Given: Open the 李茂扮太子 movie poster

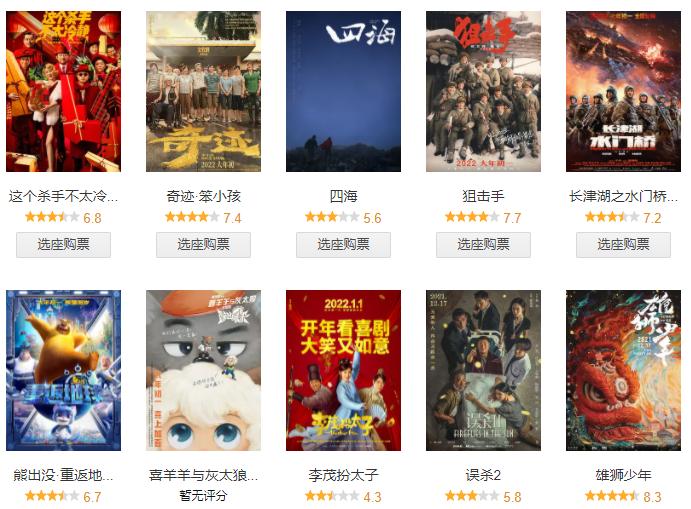Looking at the screenshot, I should pos(343,370).
